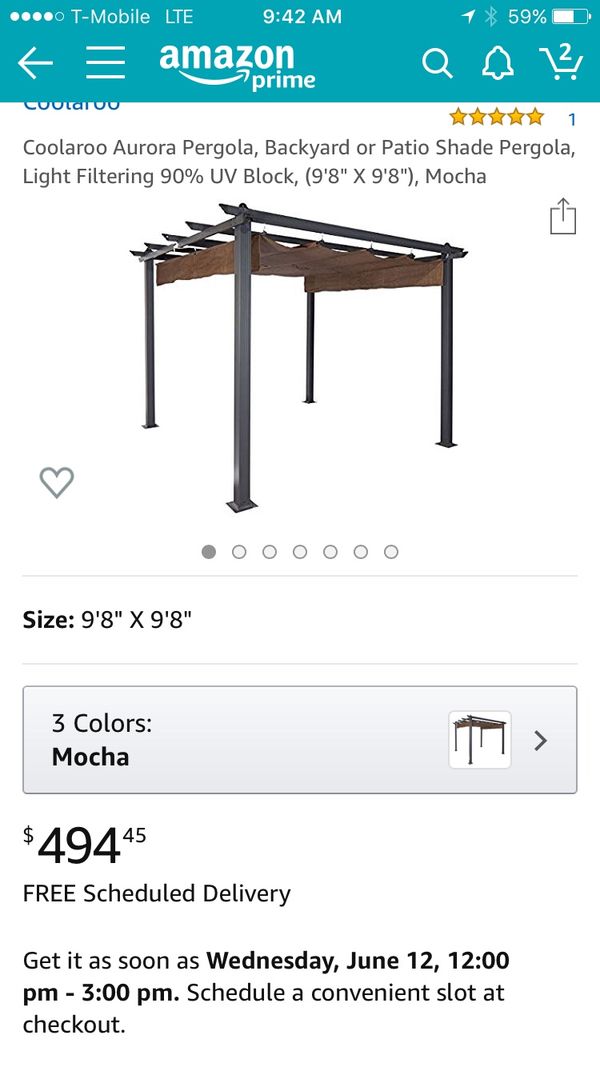Open the search icon
Image resolution: width=600 pixels, height=1067 pixels.
click(437, 64)
